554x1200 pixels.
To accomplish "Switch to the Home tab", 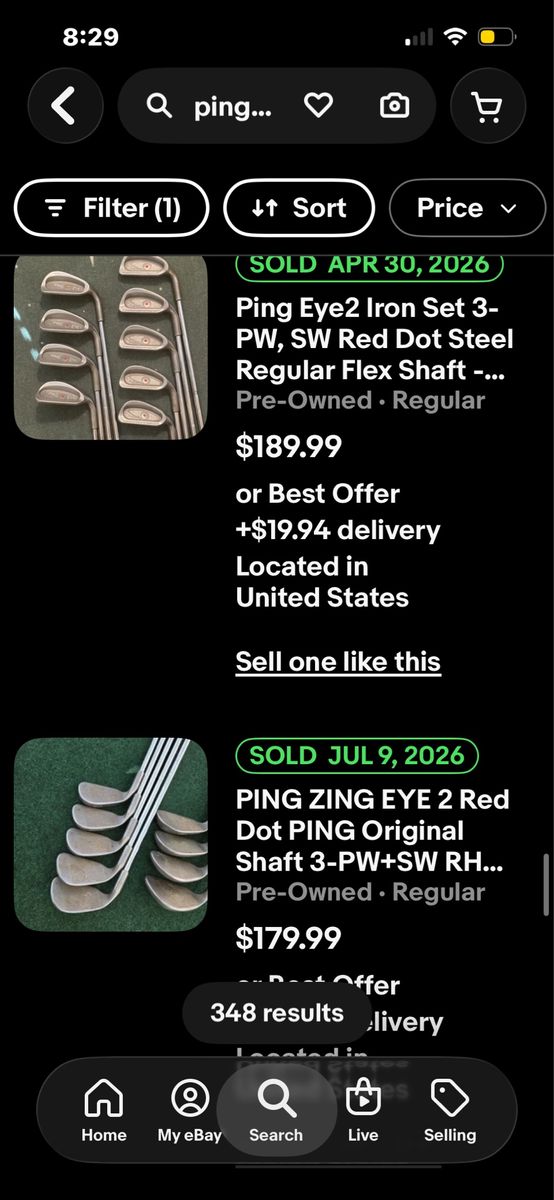I will pos(104,1110).
